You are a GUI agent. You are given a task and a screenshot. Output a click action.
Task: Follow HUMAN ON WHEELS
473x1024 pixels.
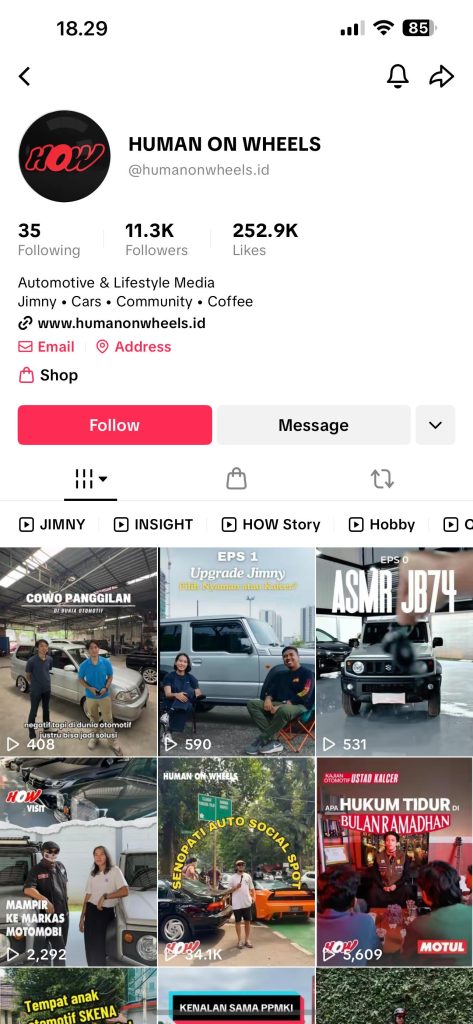115,425
